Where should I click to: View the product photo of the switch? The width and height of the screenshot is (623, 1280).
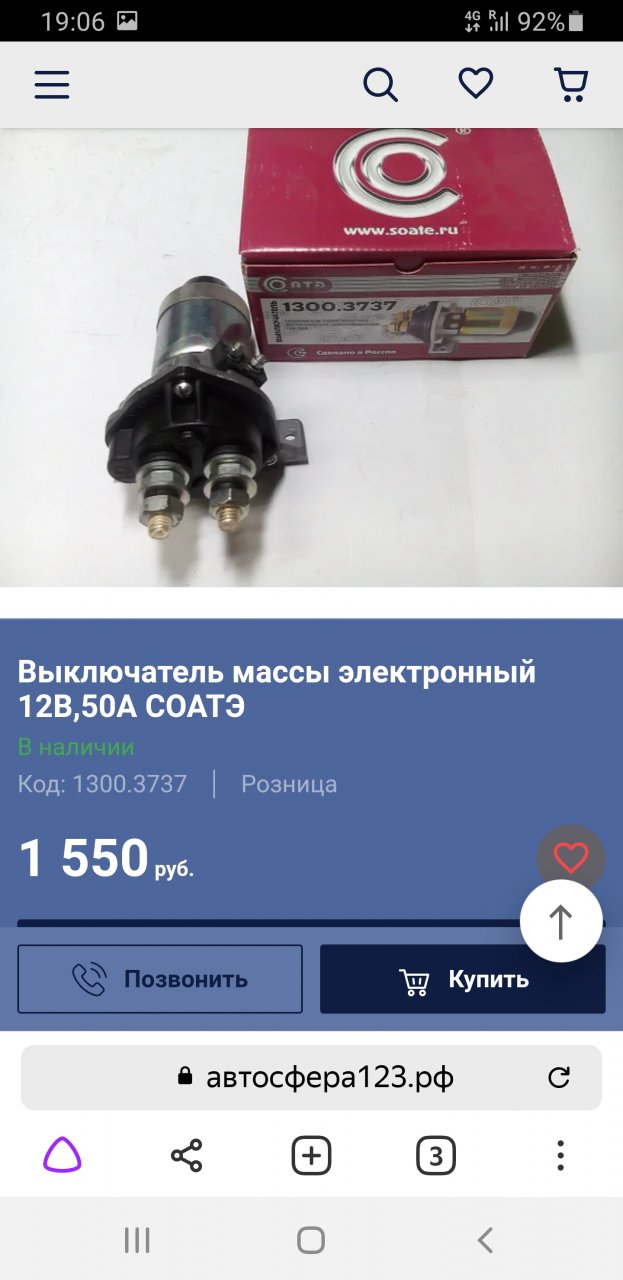pyautogui.click(x=311, y=357)
